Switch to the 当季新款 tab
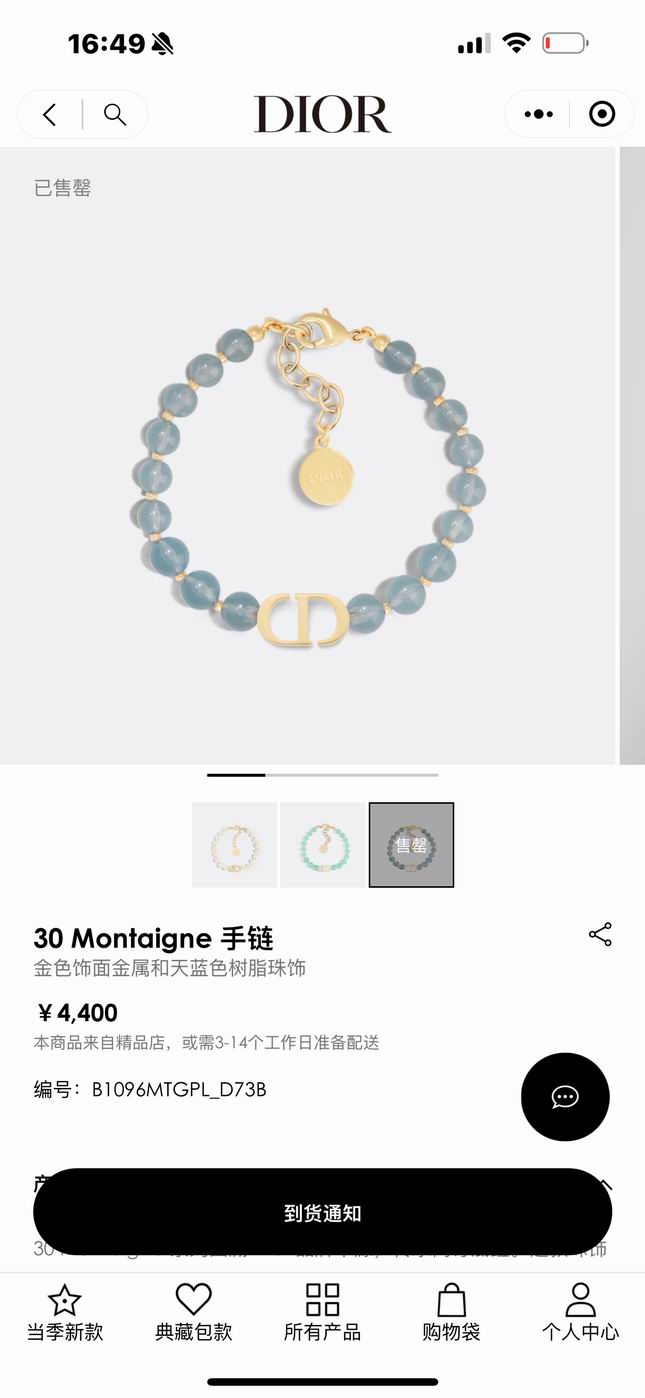 pyautogui.click(x=65, y=1312)
